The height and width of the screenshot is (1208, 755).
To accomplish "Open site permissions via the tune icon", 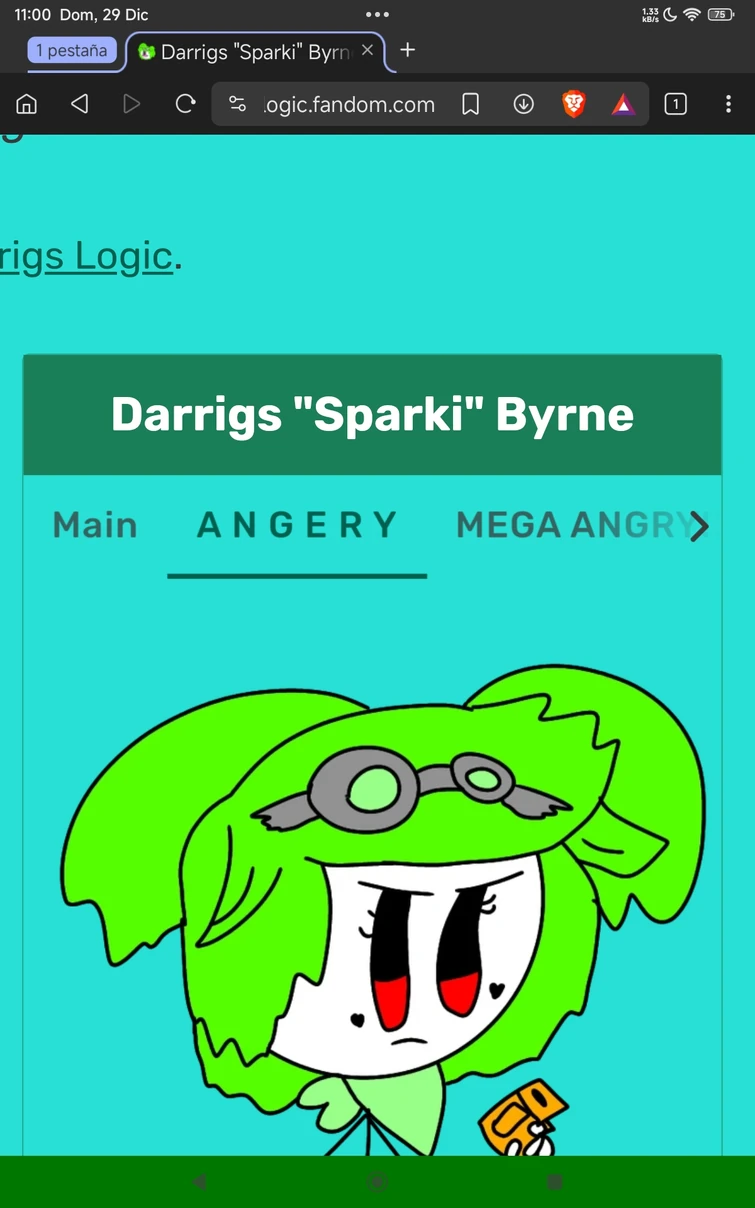I will [236, 103].
